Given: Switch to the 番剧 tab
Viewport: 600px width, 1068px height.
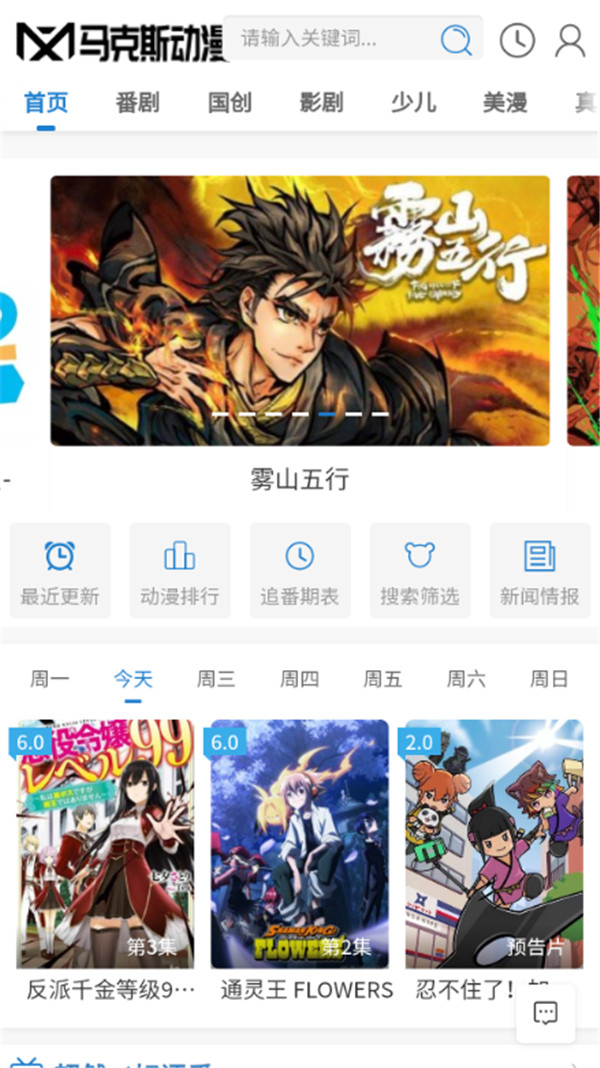Looking at the screenshot, I should pos(137,102).
